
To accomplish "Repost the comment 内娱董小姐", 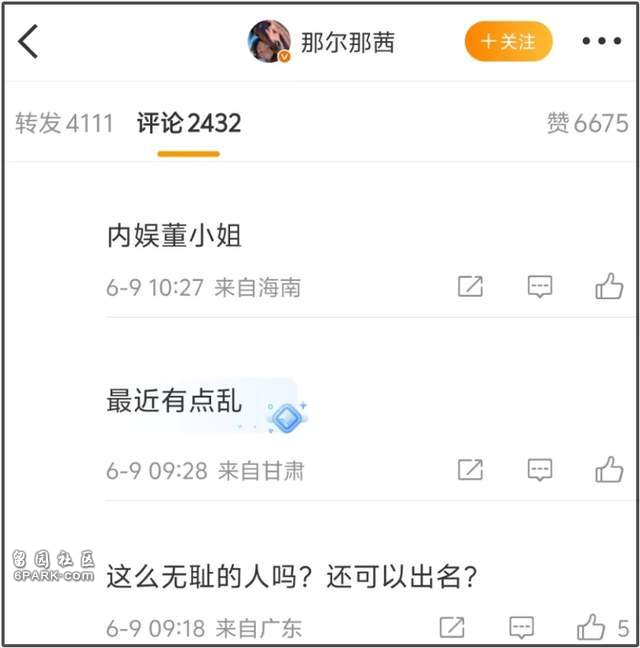I will coord(470,287).
